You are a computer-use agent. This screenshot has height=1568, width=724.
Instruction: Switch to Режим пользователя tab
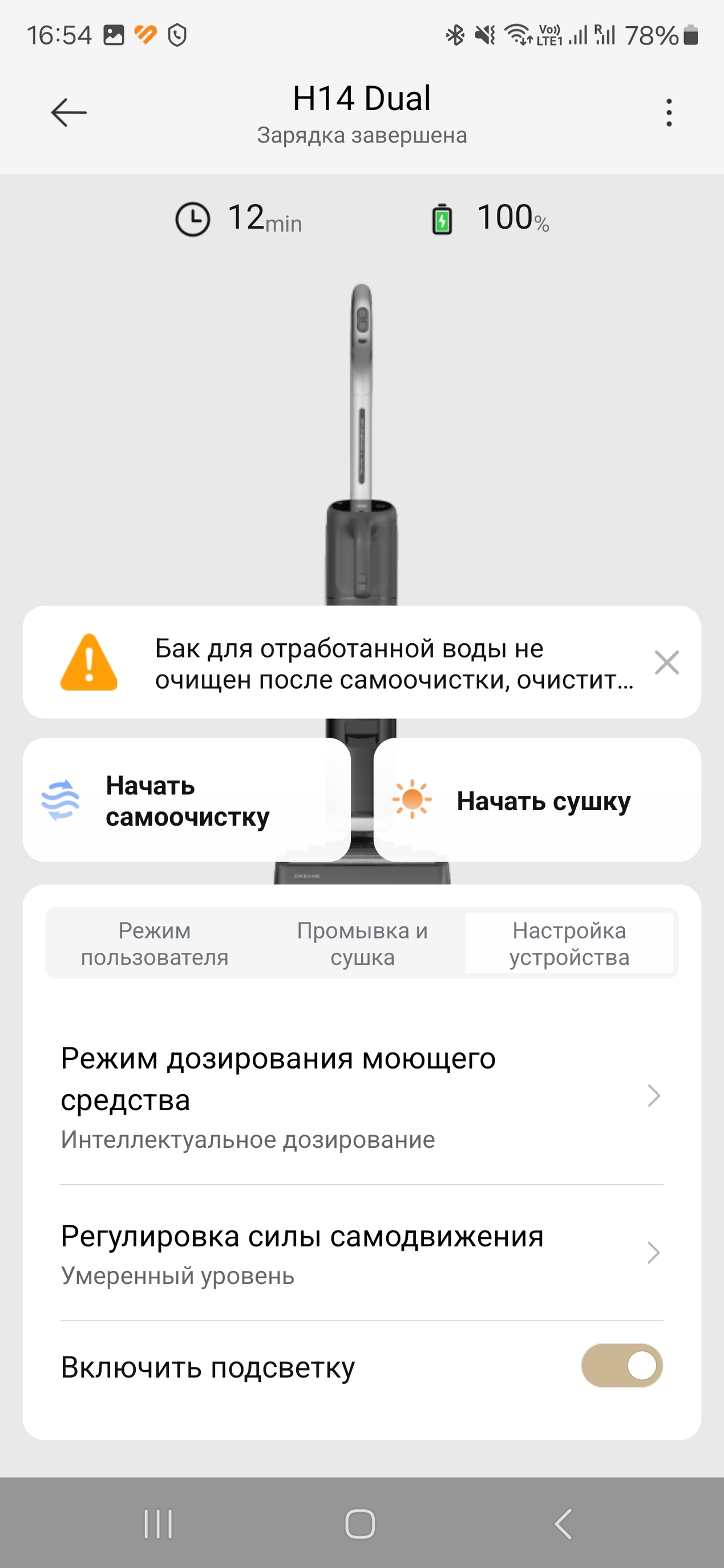click(155, 944)
